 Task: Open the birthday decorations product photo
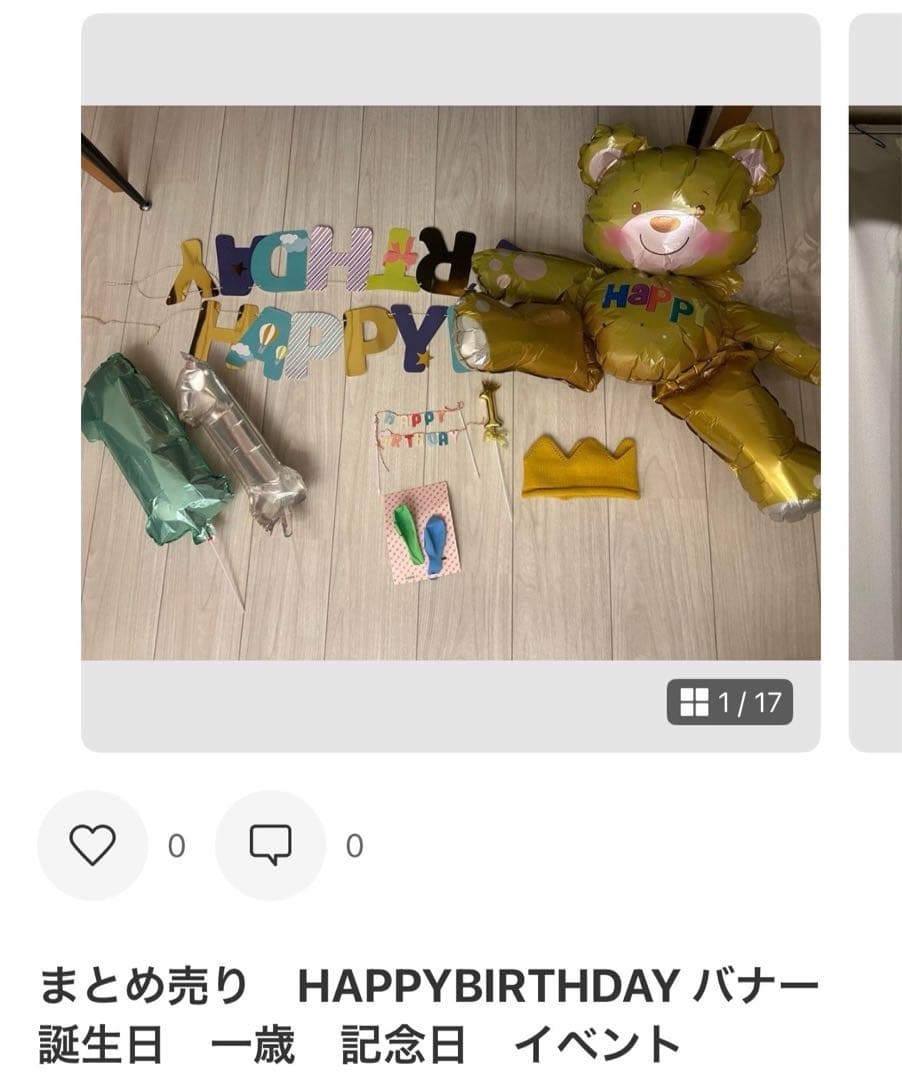pos(450,382)
